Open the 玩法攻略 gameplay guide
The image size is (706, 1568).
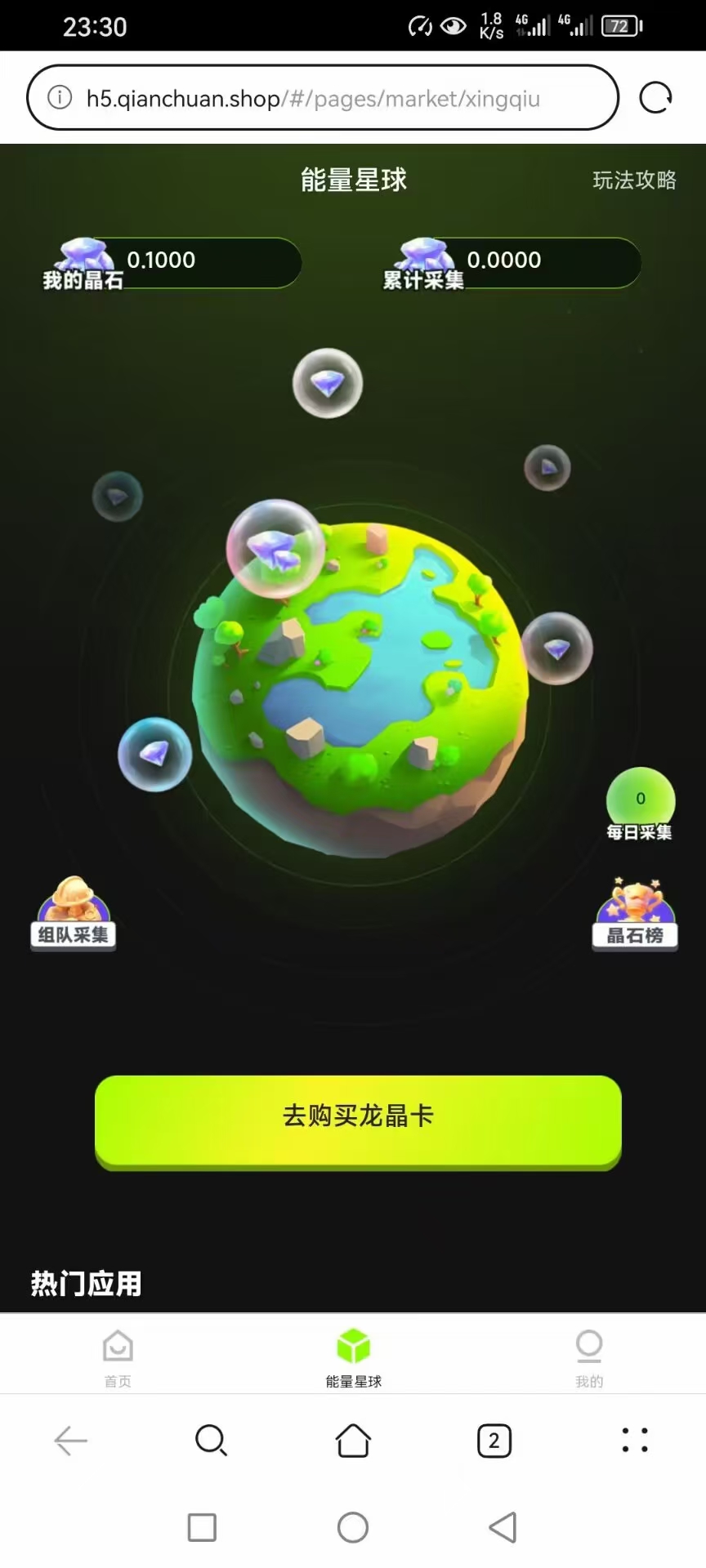[x=634, y=180]
